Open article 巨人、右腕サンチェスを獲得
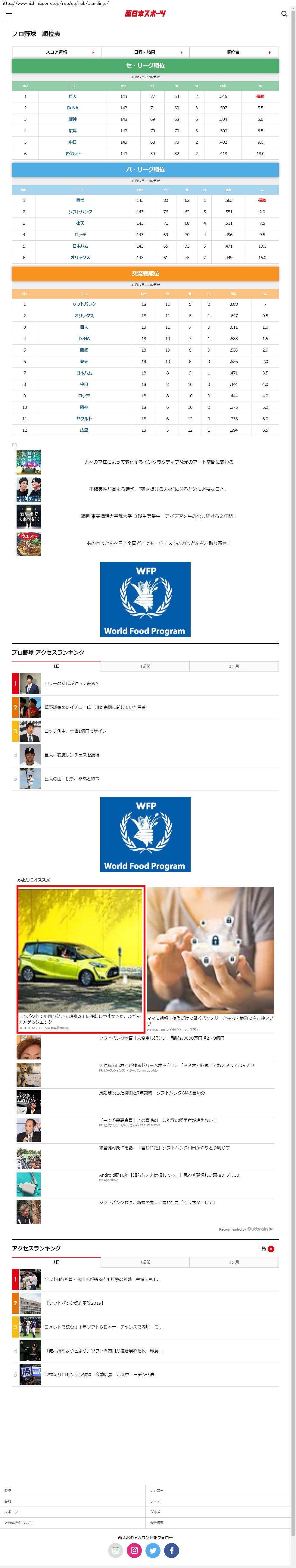This screenshot has height=1568, width=296. [72, 755]
